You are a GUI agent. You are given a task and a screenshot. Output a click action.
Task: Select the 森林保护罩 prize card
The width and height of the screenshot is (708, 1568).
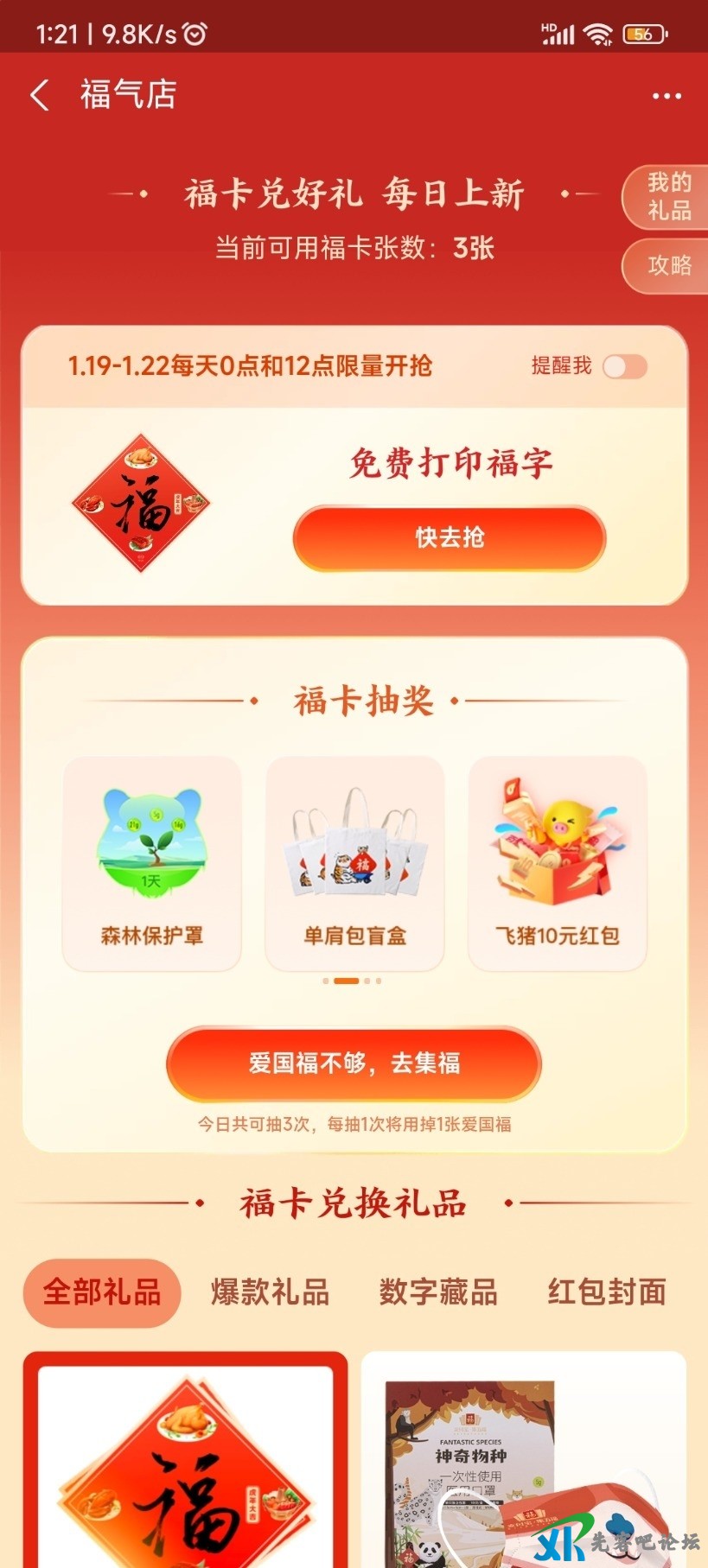pos(152,864)
